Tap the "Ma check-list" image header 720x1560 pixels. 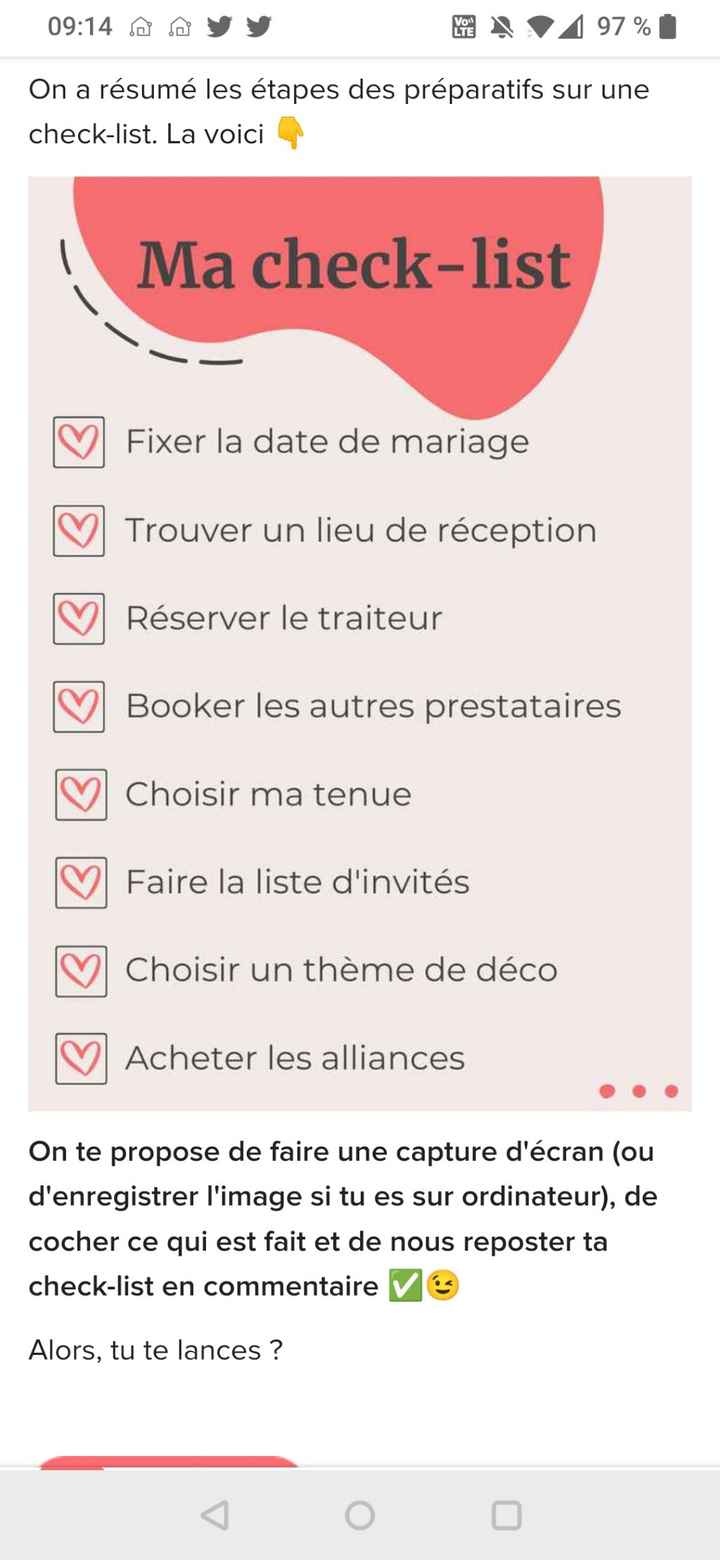point(355,263)
